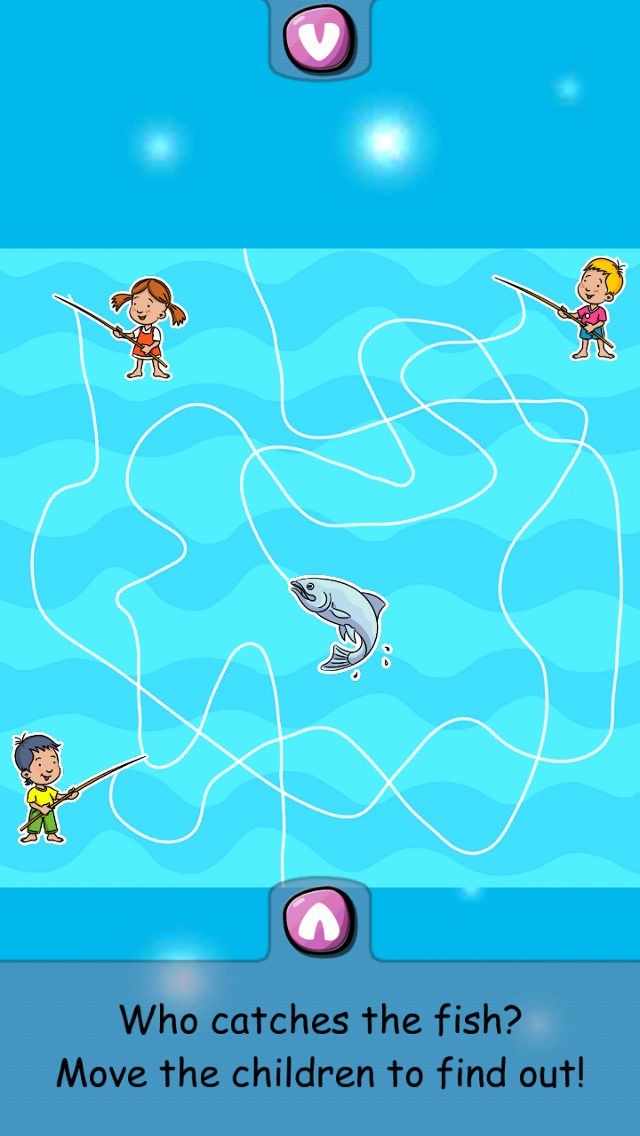Select the boy in yellow shirt

tap(42, 788)
